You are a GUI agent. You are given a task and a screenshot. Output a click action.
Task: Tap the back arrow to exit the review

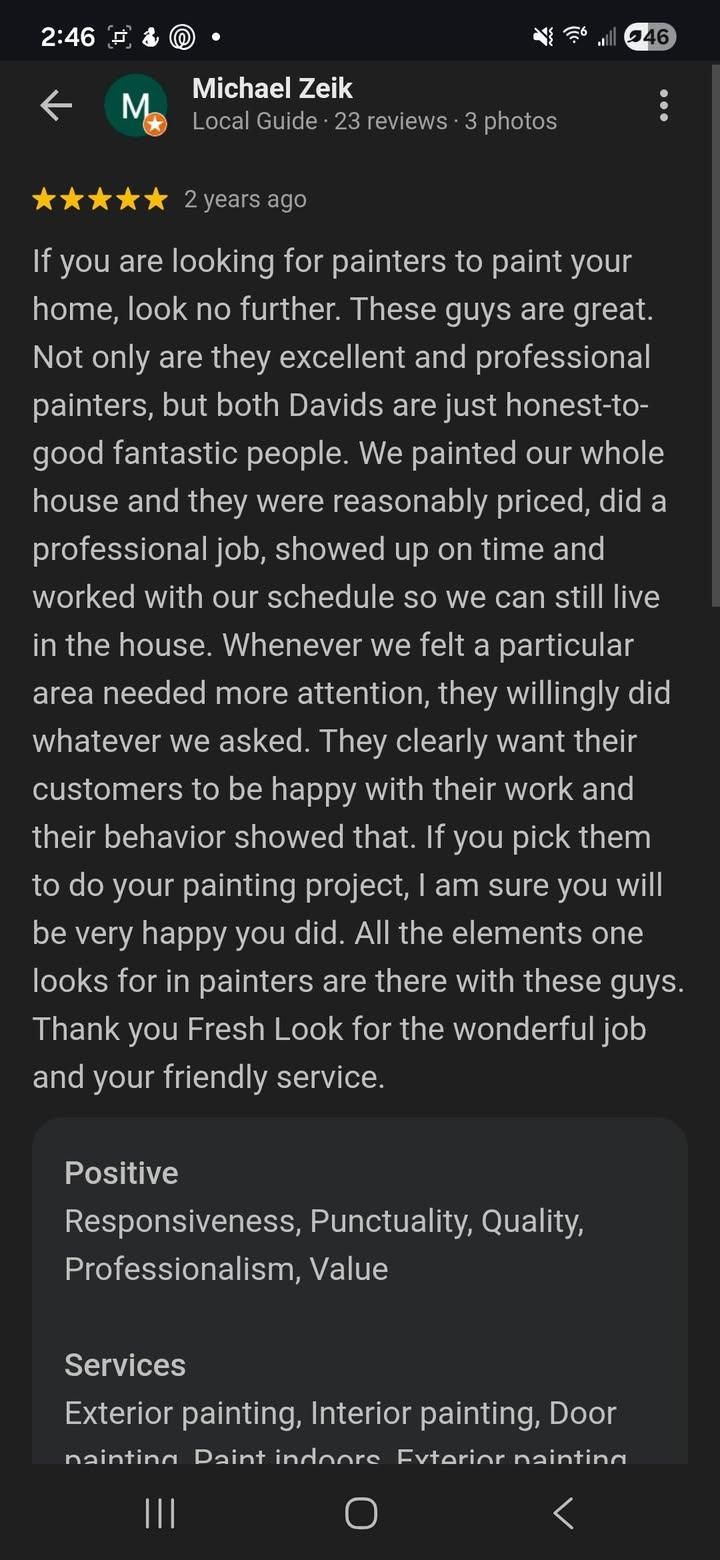coord(55,105)
